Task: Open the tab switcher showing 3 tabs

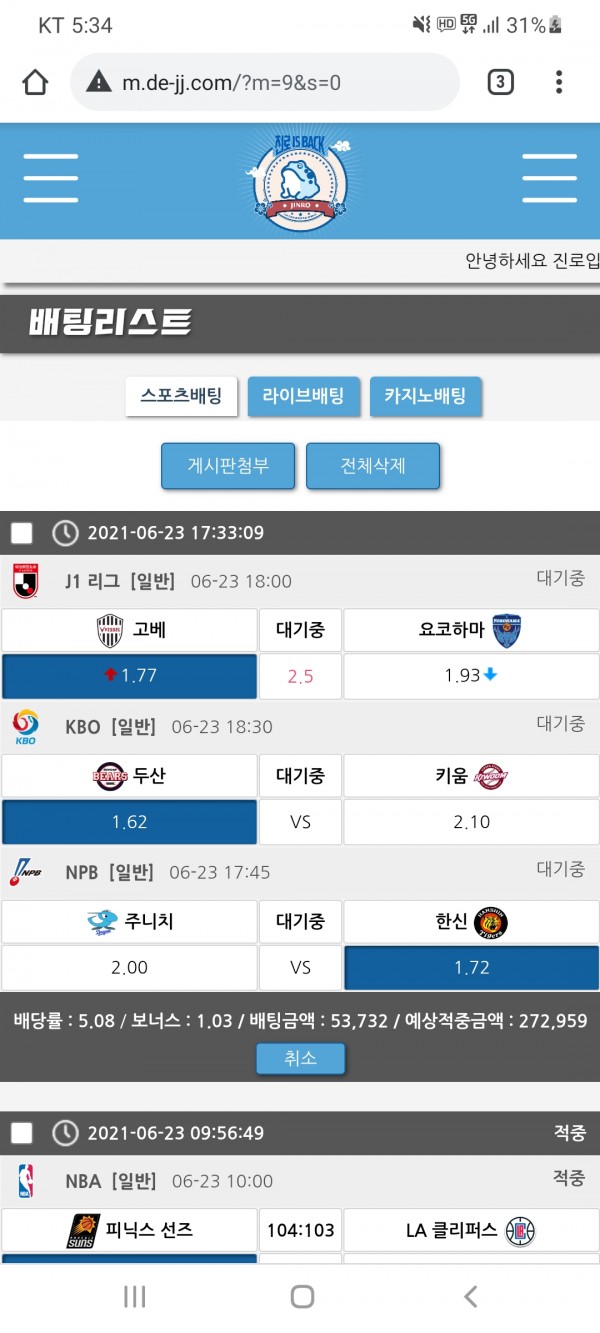Action: (500, 82)
